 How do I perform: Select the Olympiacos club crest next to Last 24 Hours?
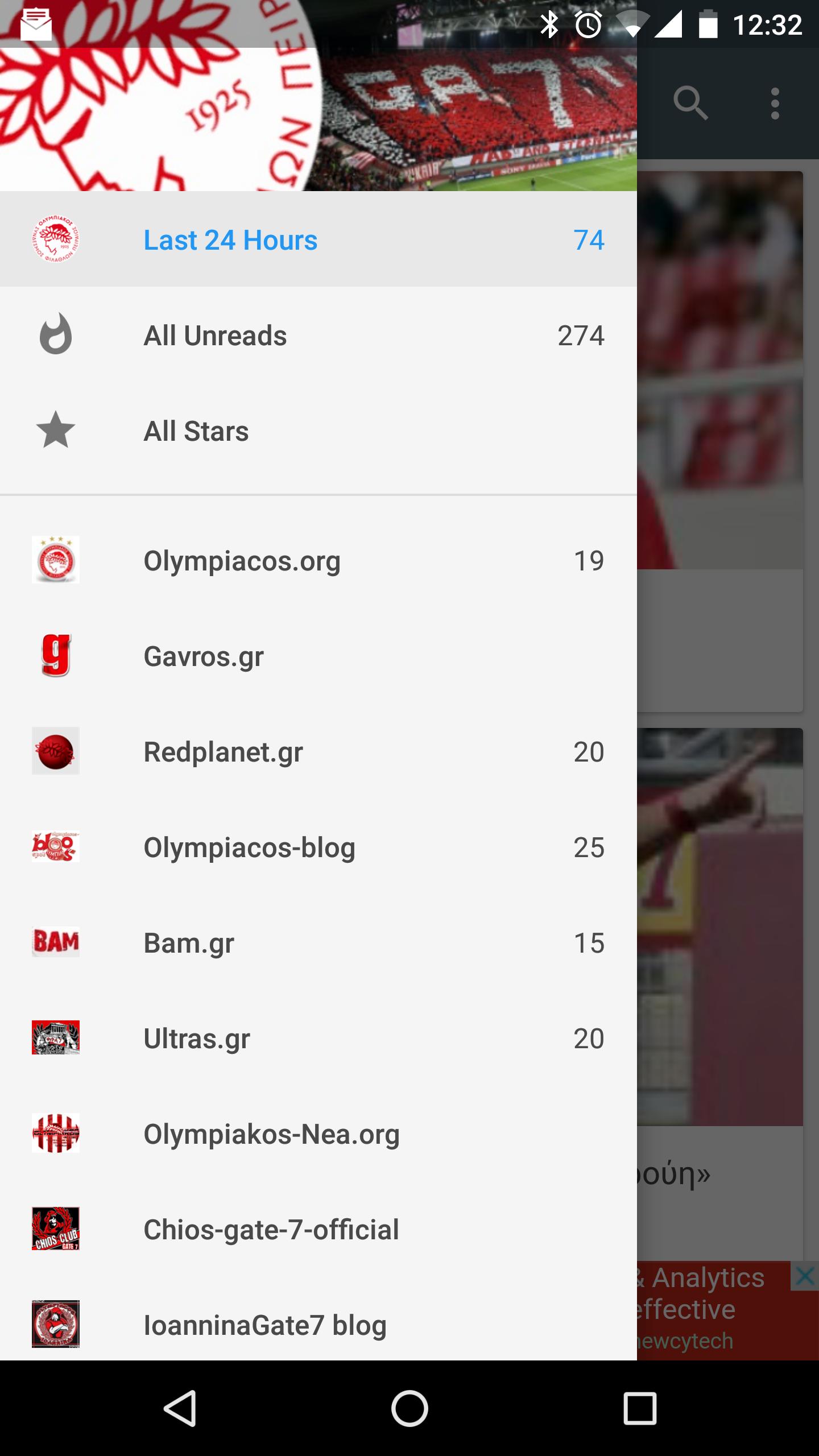[x=55, y=239]
